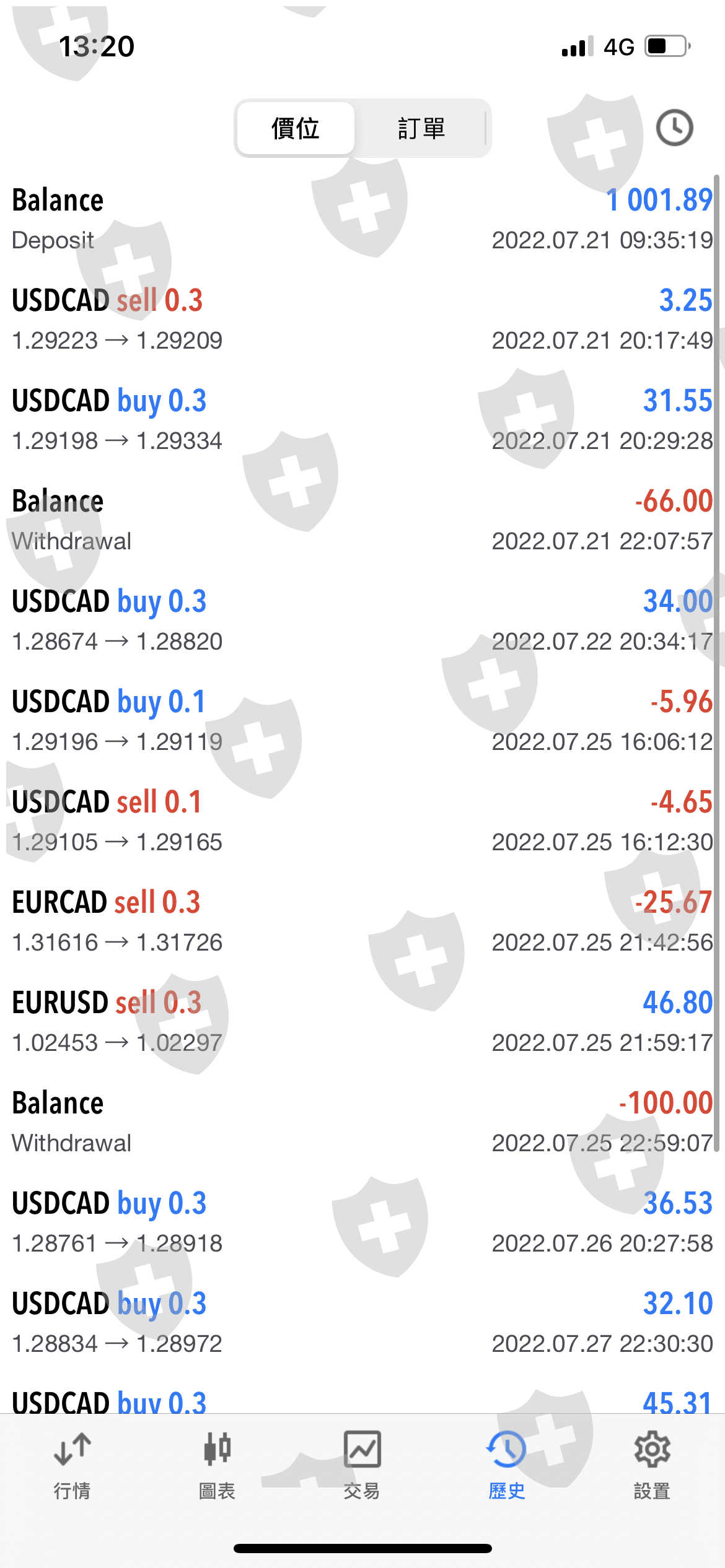The image size is (725, 1568).
Task: Open the 行情 tab
Action: coord(72,1465)
